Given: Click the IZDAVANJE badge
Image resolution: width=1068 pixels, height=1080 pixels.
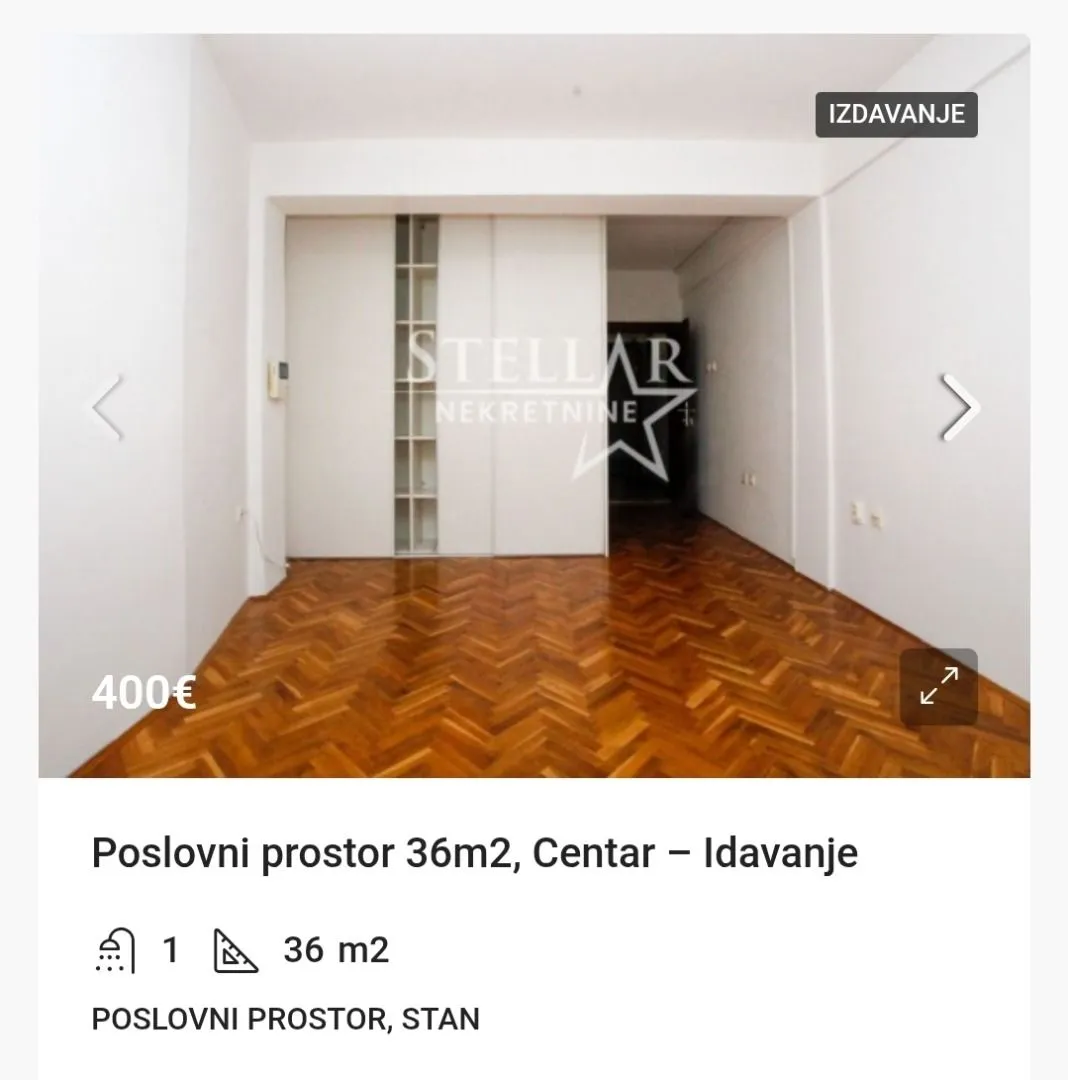Looking at the screenshot, I should [895, 114].
